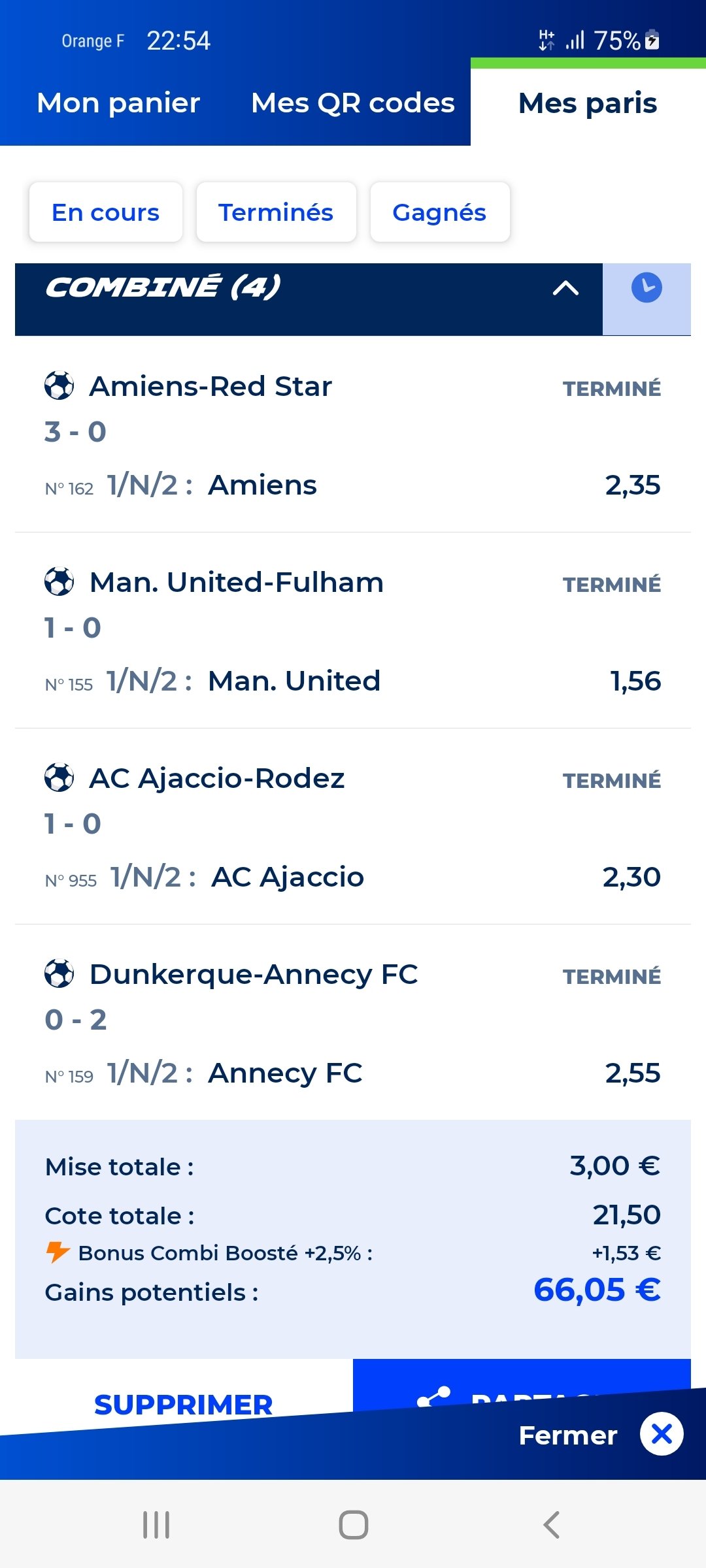This screenshot has height=1568, width=706.
Task: Collapse the Combiné (4) bet
Action: tap(566, 288)
